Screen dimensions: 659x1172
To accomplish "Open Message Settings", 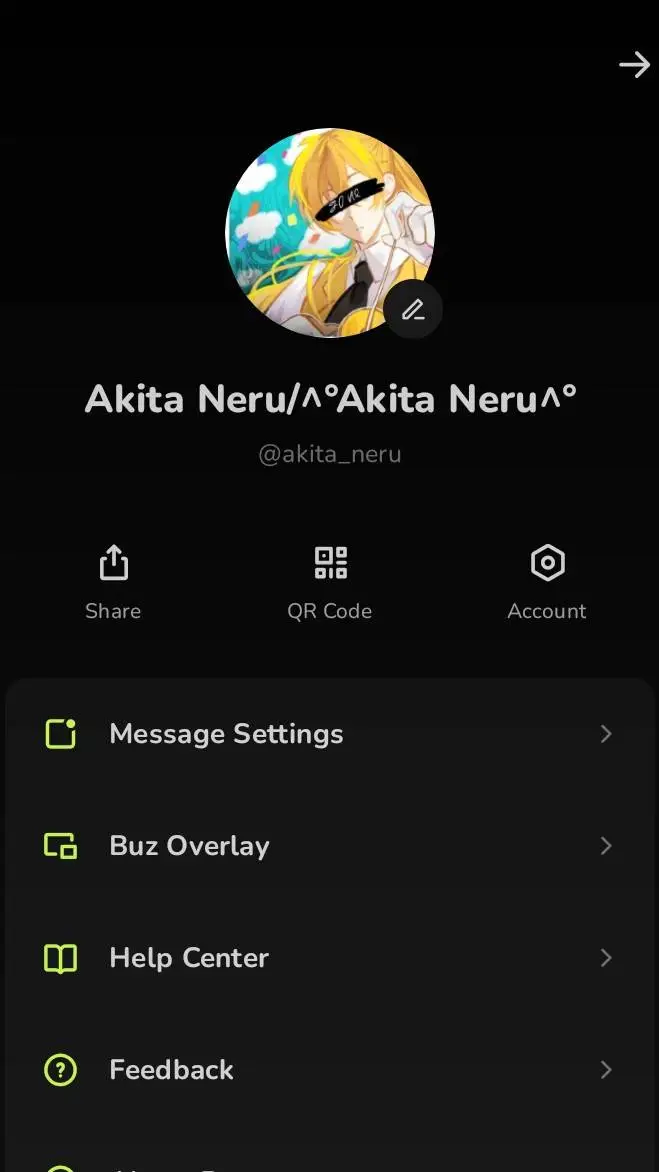I will click(329, 734).
